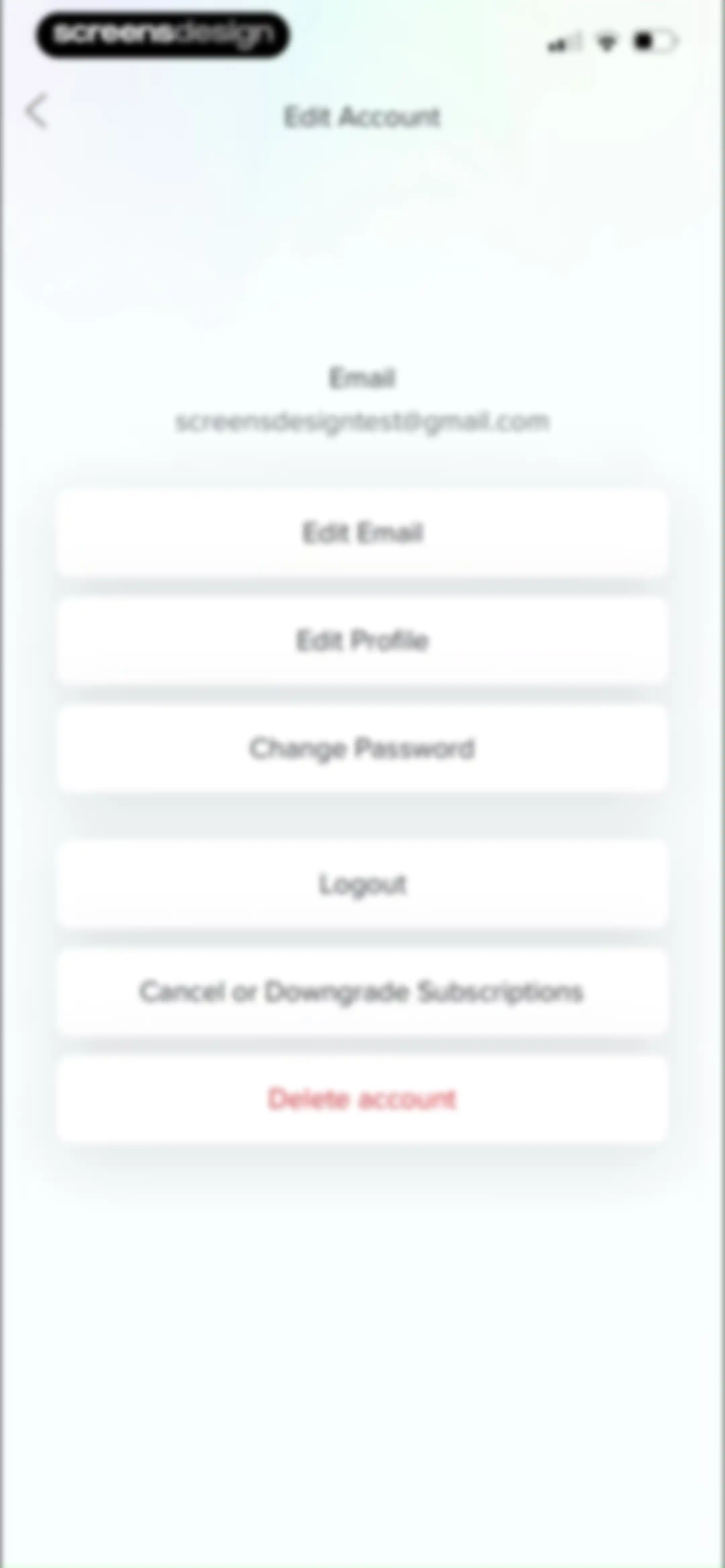The height and width of the screenshot is (1568, 725).
Task: Go back from Edit Account
Action: click(37, 111)
